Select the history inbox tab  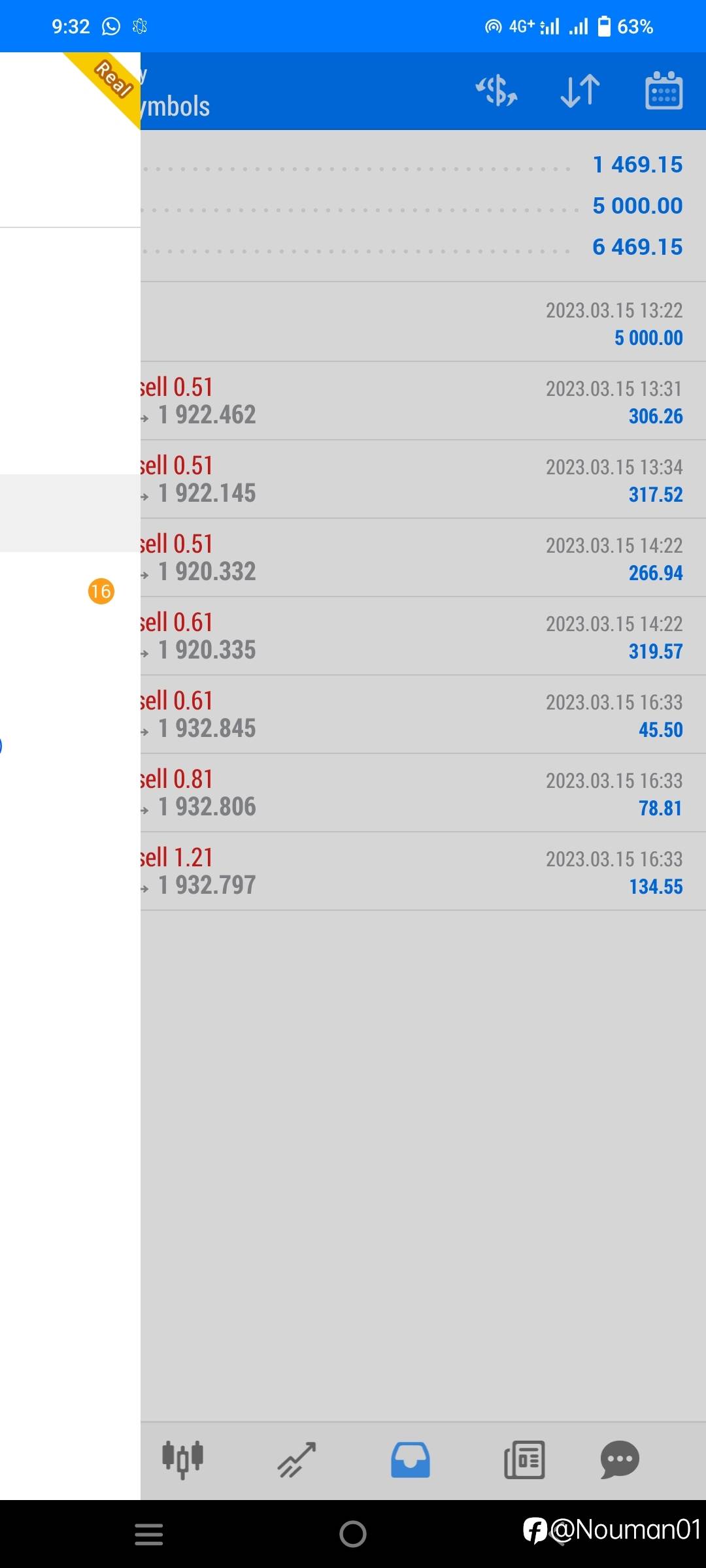click(x=411, y=1460)
